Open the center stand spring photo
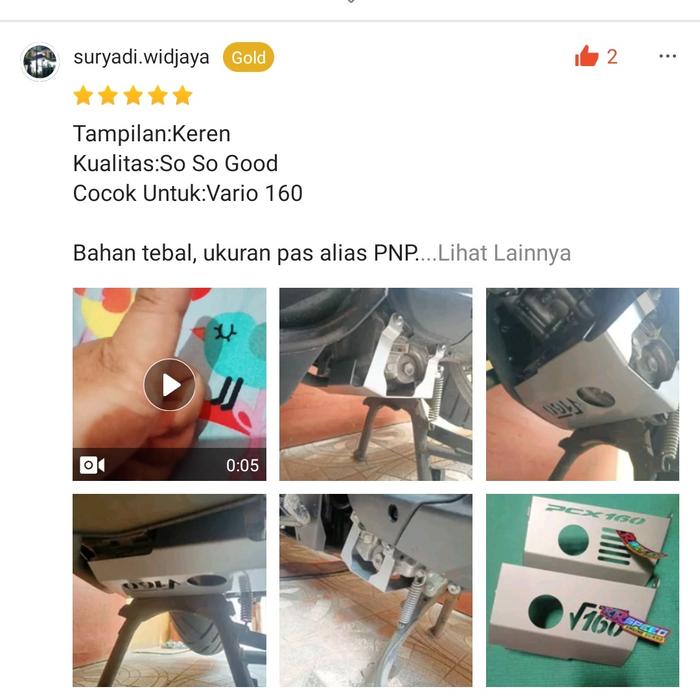The width and height of the screenshot is (700, 700). click(x=375, y=589)
